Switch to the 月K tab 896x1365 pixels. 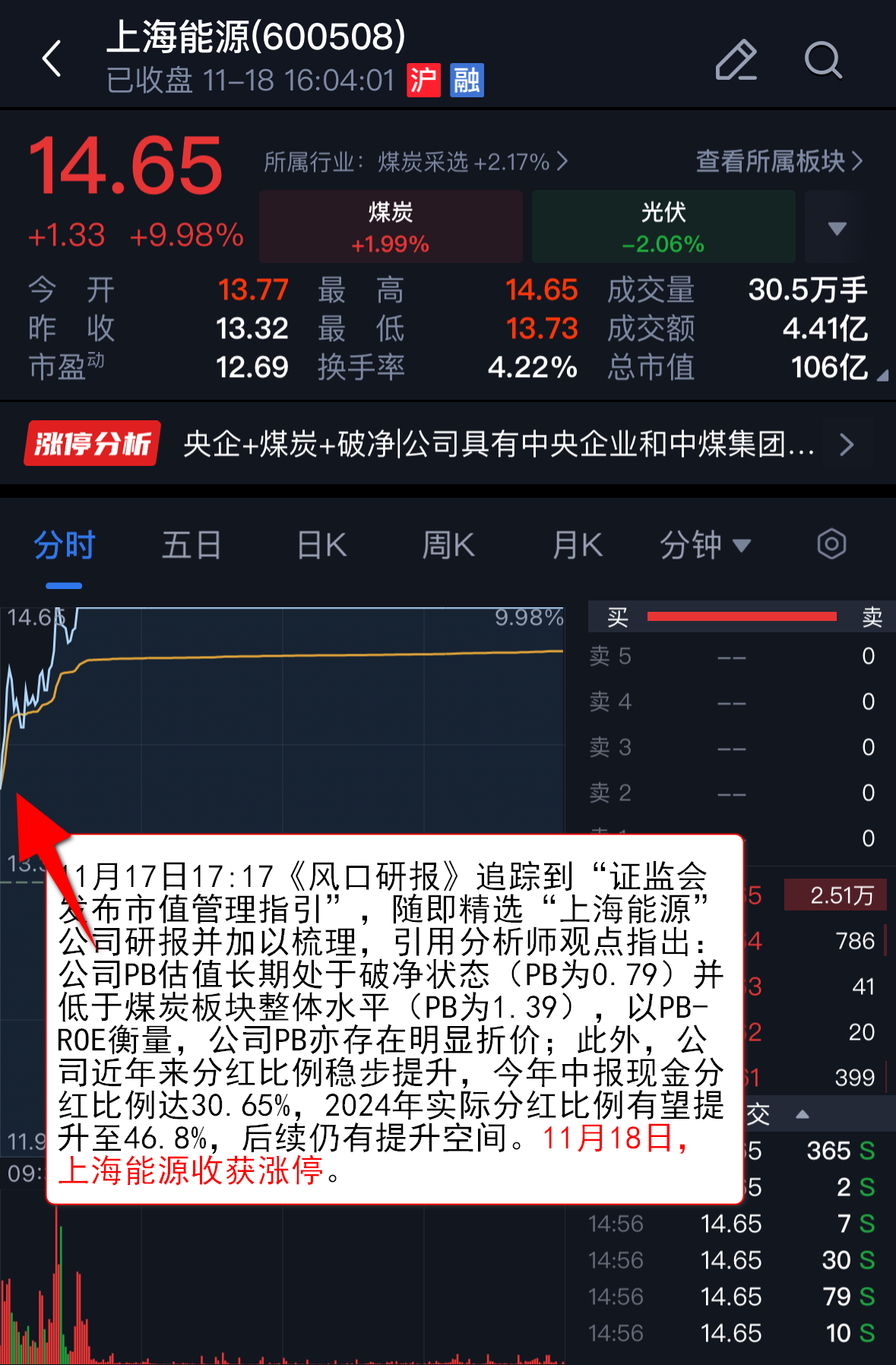578,546
